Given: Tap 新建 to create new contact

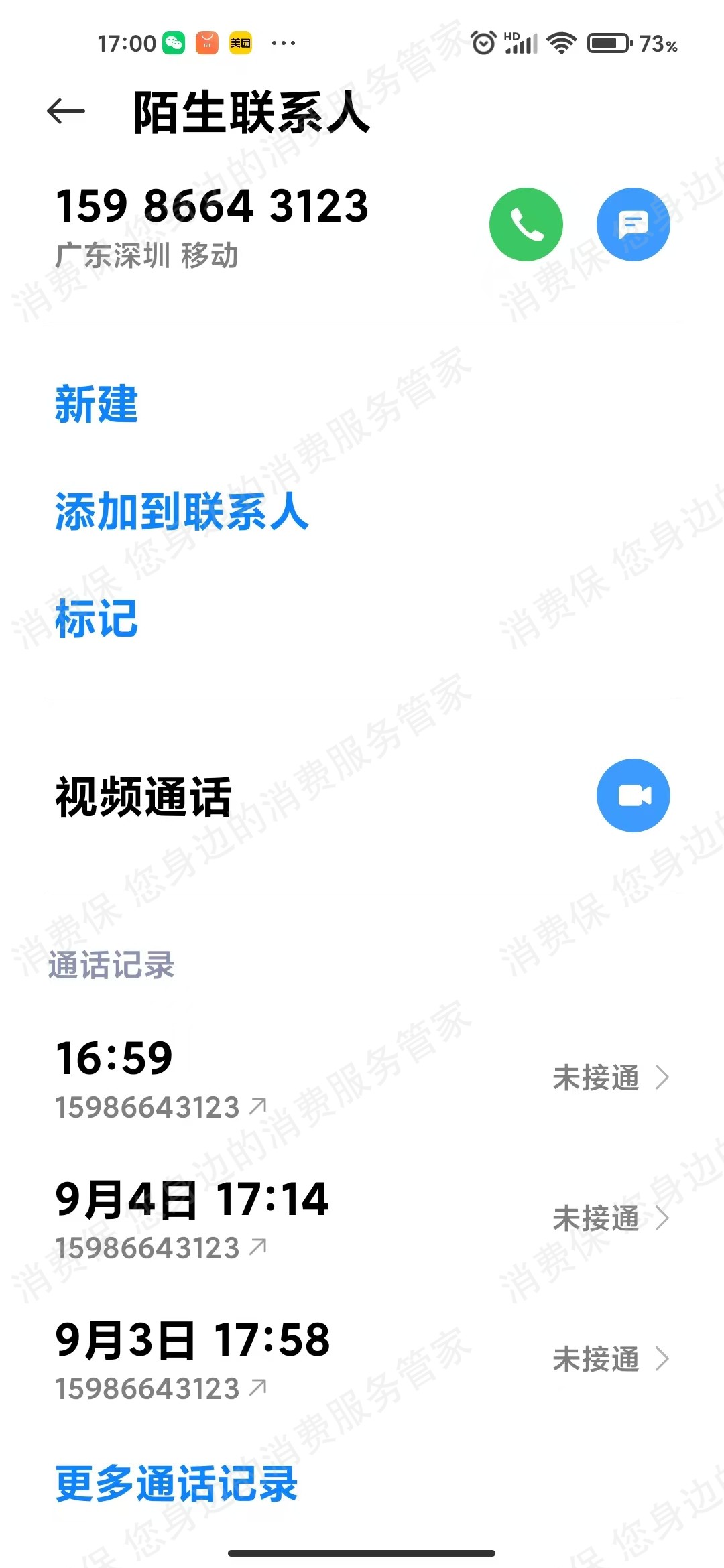Looking at the screenshot, I should pyautogui.click(x=97, y=405).
